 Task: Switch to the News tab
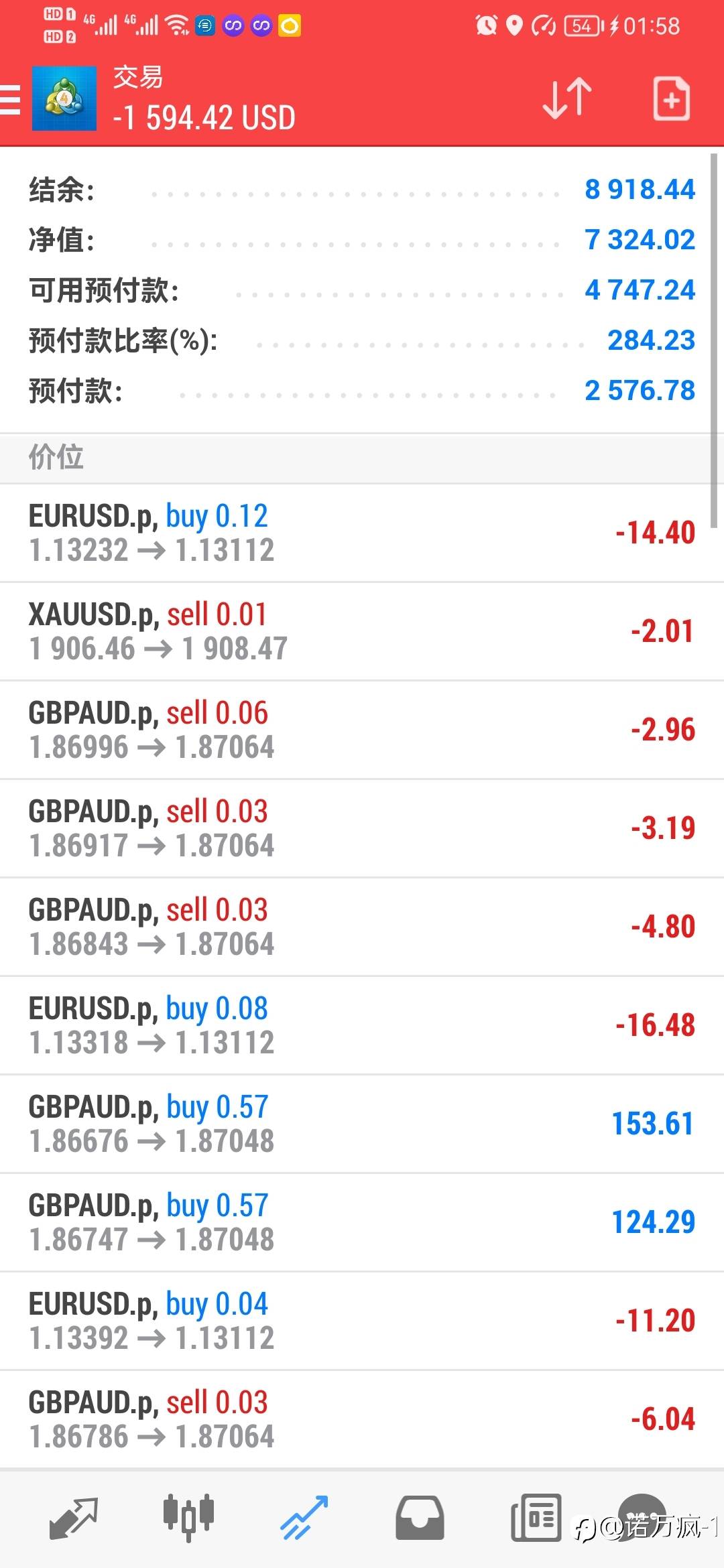[536, 1518]
